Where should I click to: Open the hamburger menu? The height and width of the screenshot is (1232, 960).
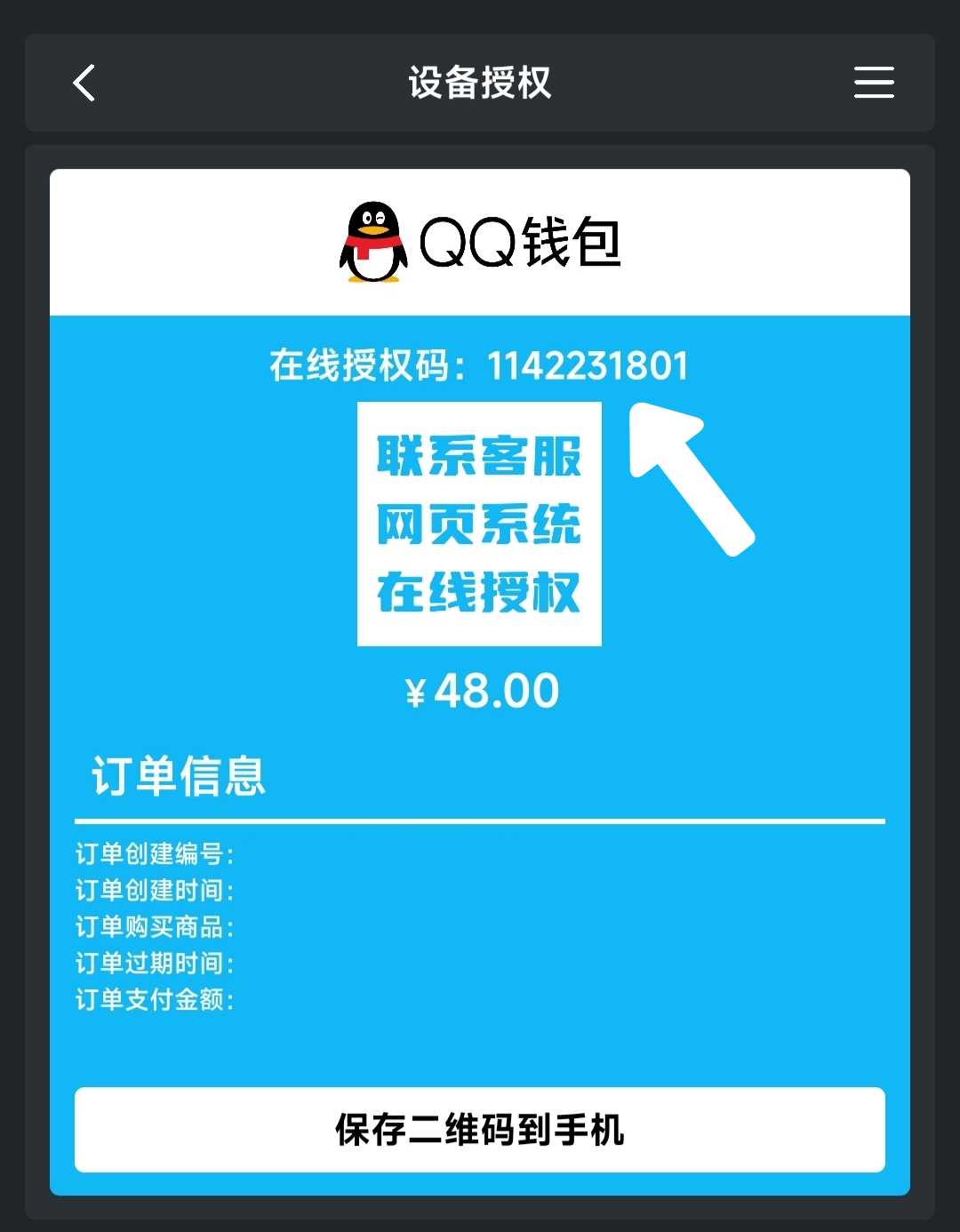click(x=874, y=83)
